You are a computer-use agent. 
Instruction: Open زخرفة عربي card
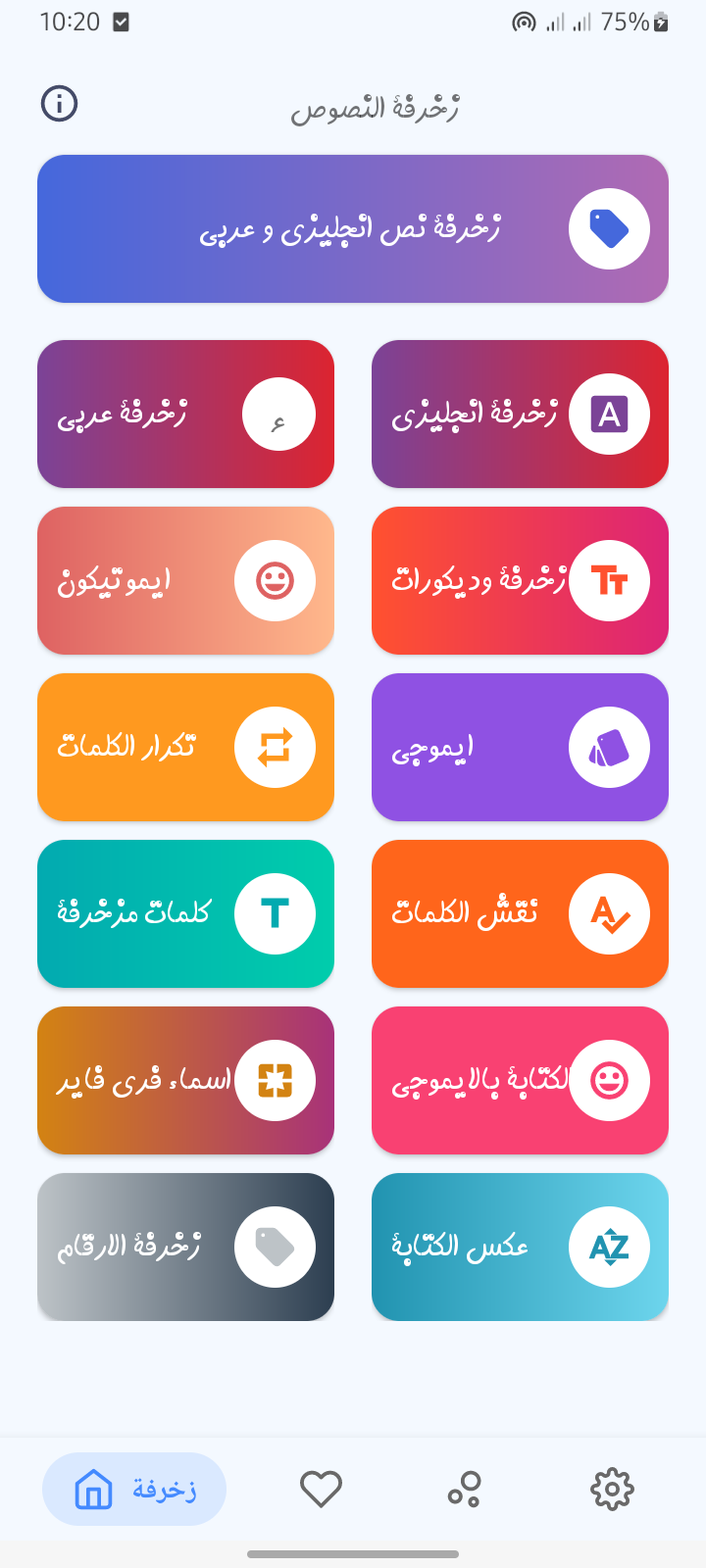185,414
